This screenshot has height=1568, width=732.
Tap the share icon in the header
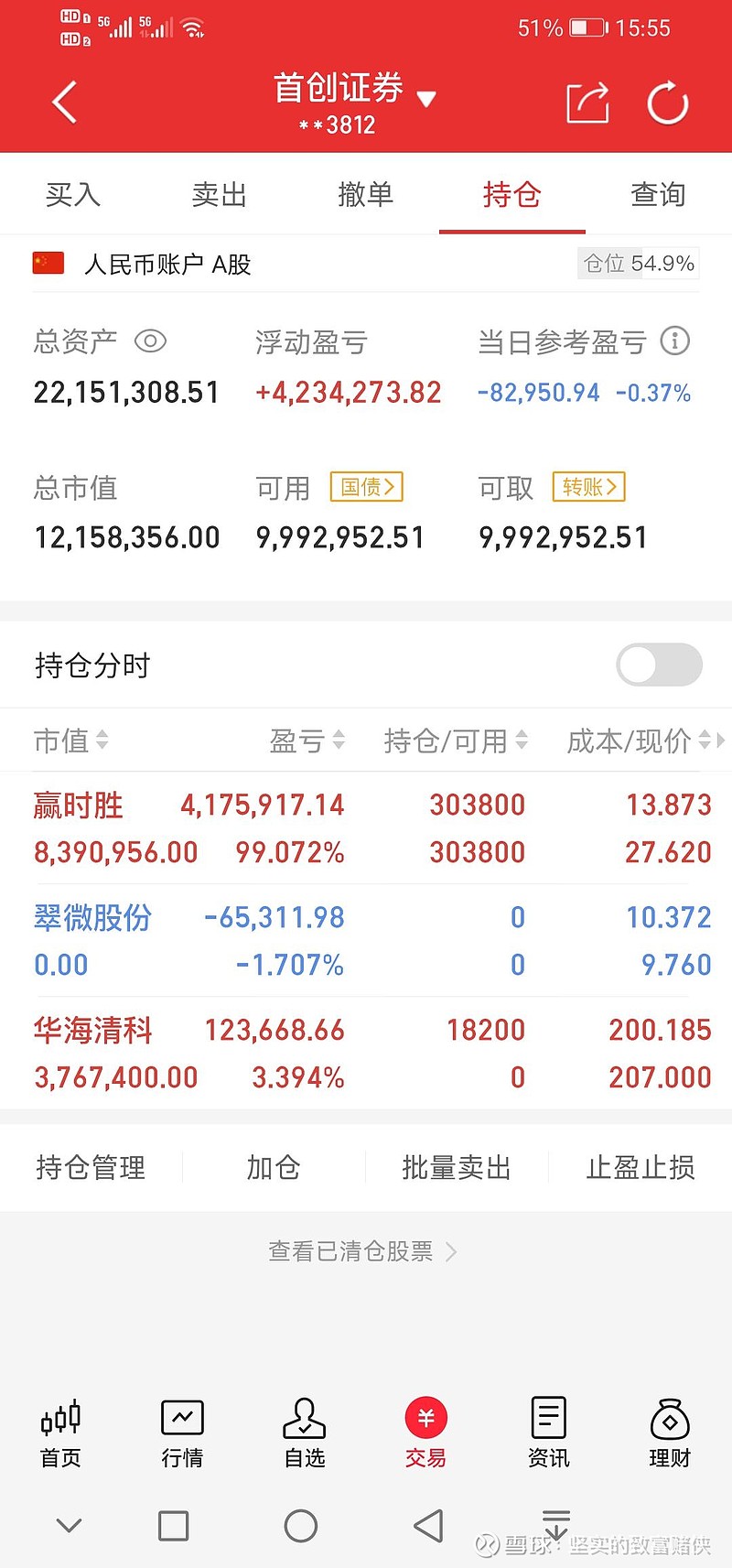click(588, 103)
